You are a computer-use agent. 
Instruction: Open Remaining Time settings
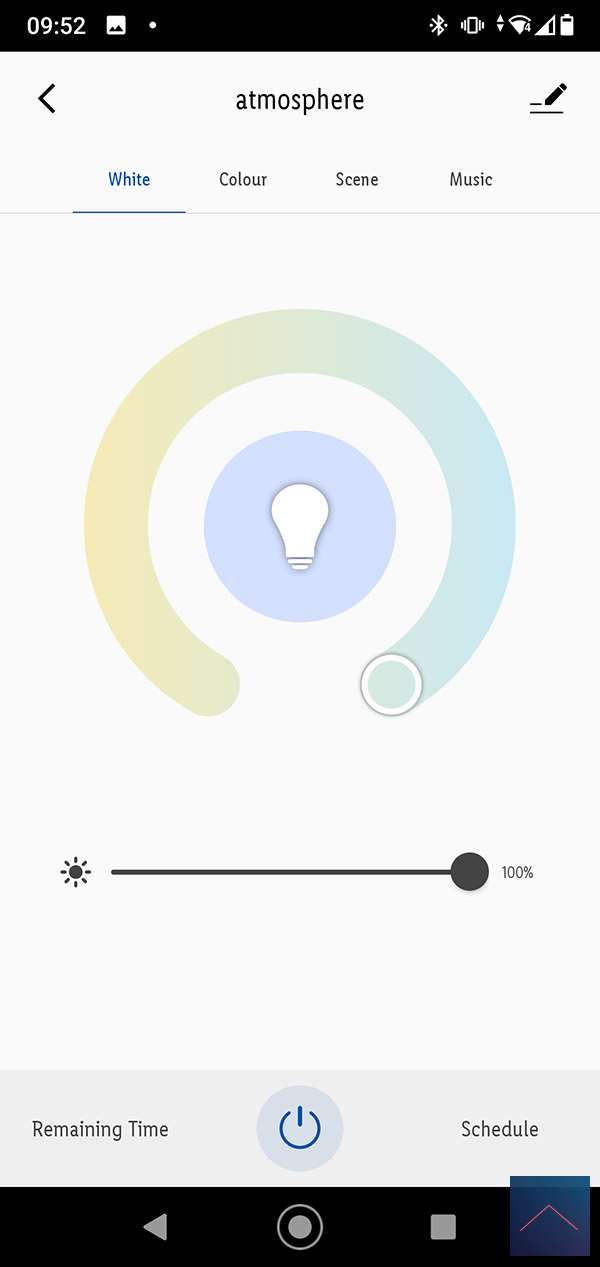pos(100,1129)
